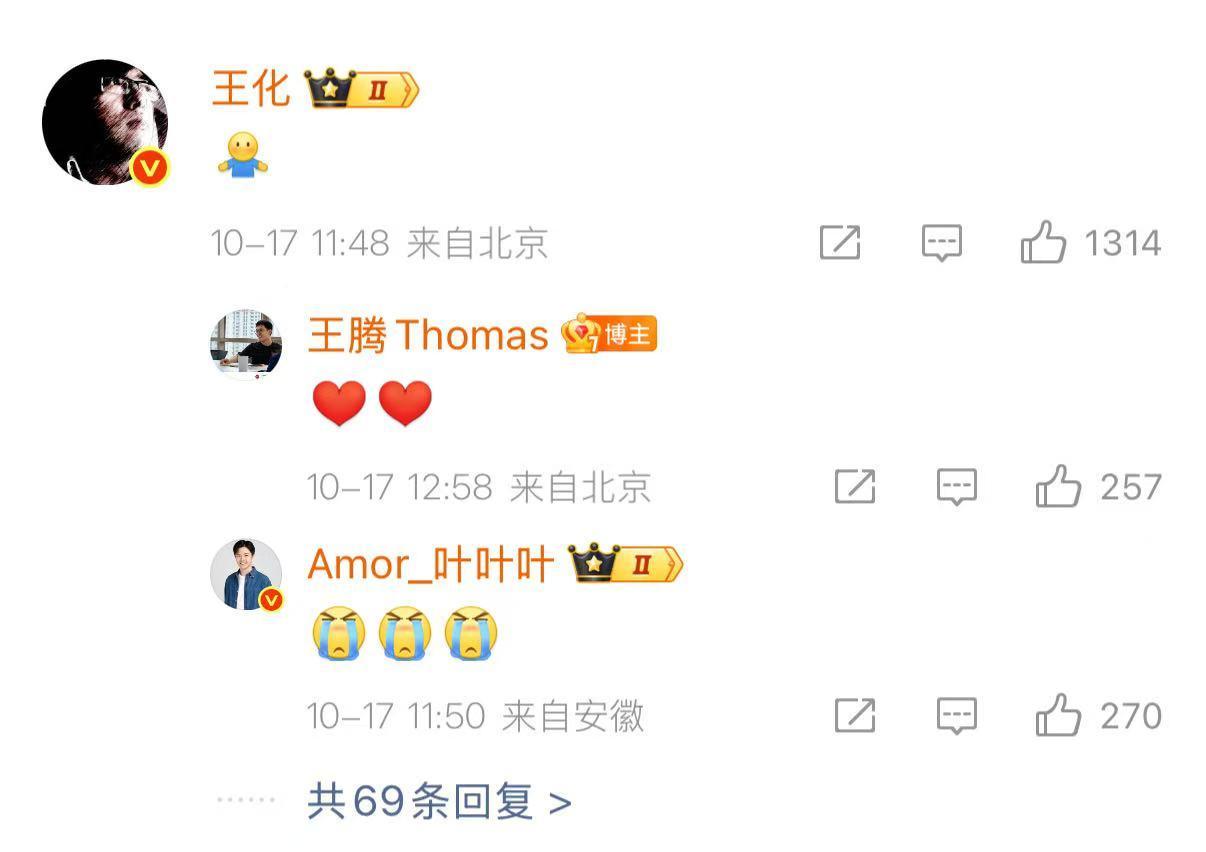
Task: Like Amor_叶叶叶's reply
Action: click(1058, 716)
